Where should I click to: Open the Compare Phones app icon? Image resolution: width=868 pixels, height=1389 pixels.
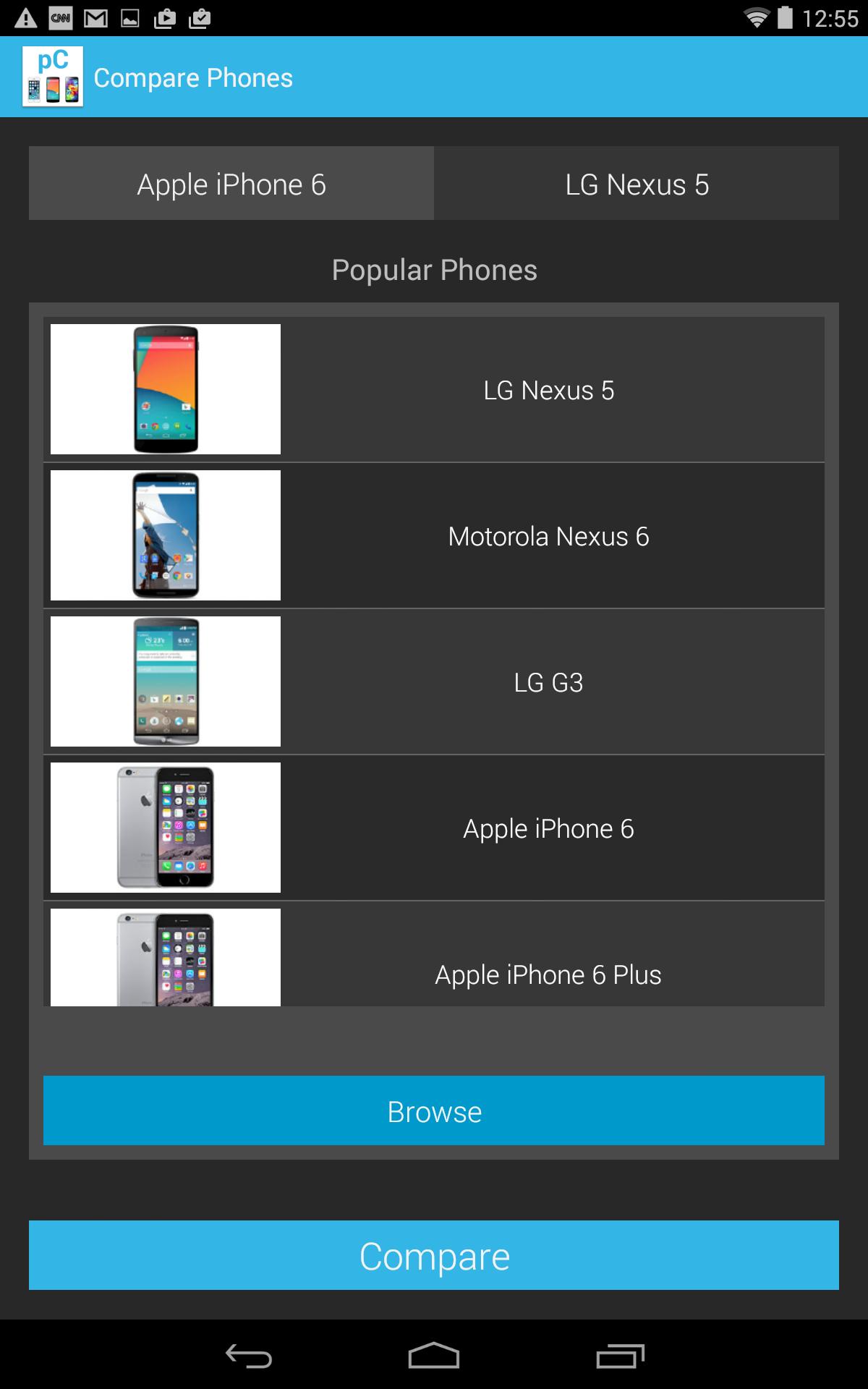tap(53, 77)
